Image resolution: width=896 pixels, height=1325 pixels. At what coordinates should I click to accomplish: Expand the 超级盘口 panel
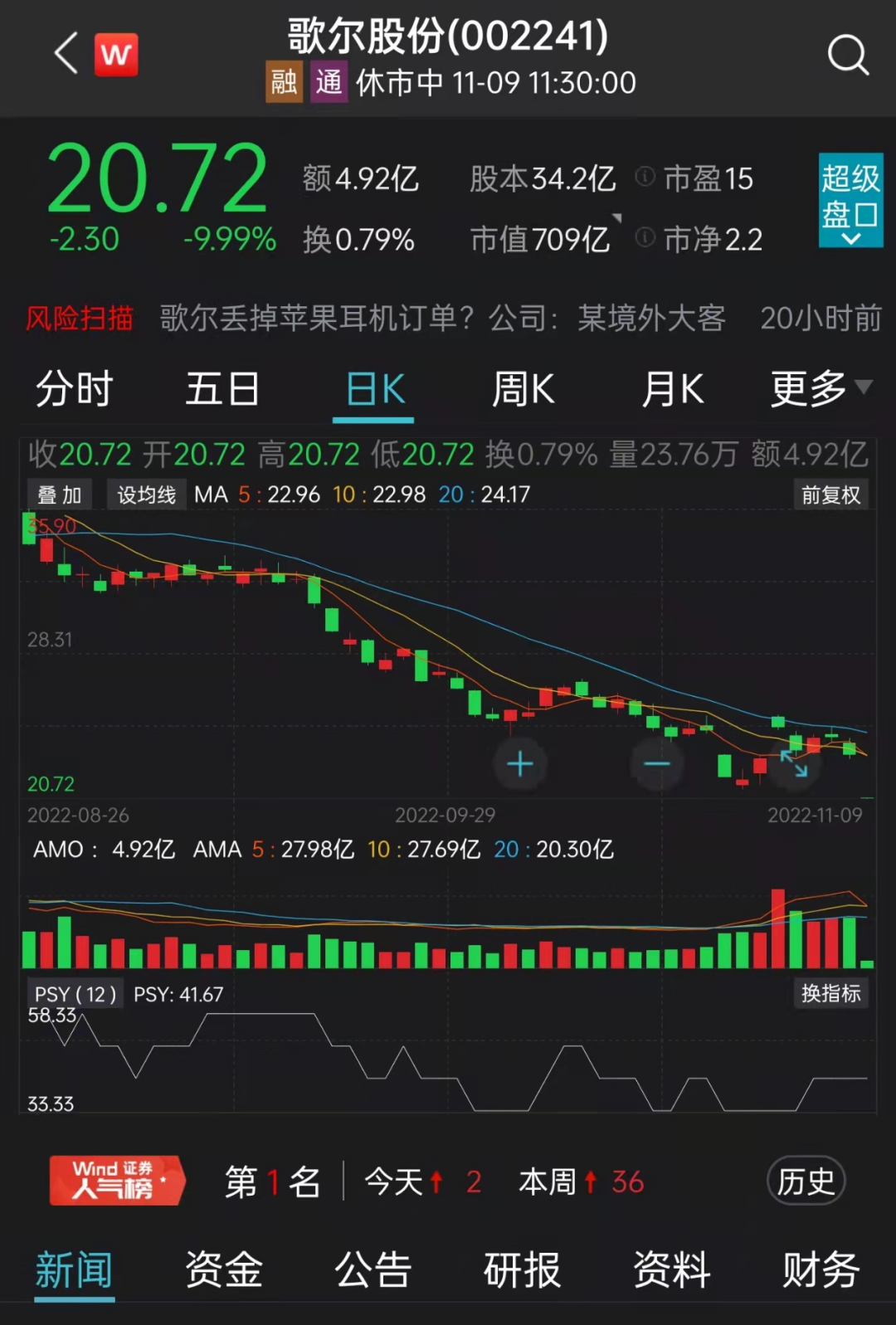[x=850, y=200]
